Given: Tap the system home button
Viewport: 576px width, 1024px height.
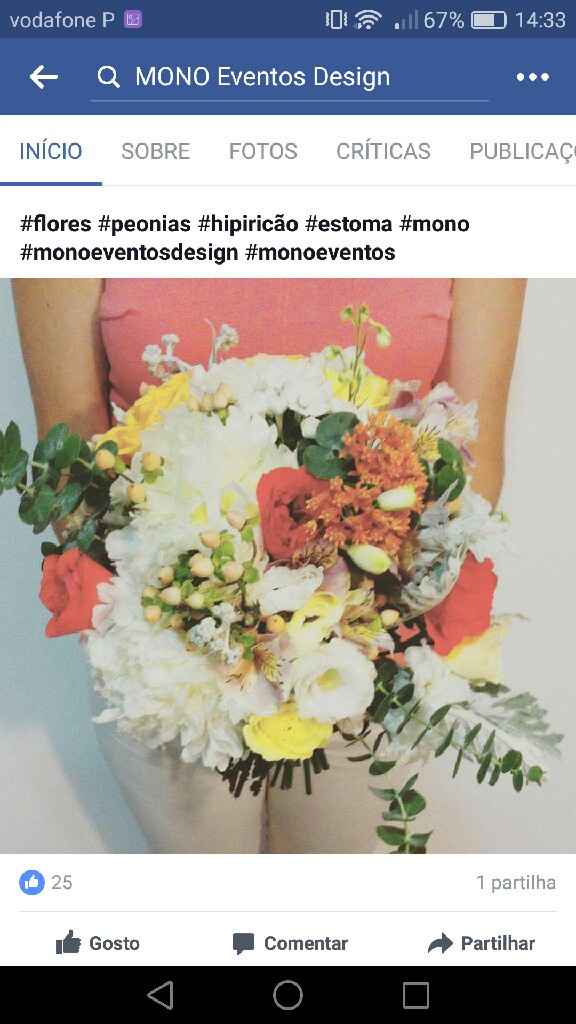Looking at the screenshot, I should pos(288,995).
